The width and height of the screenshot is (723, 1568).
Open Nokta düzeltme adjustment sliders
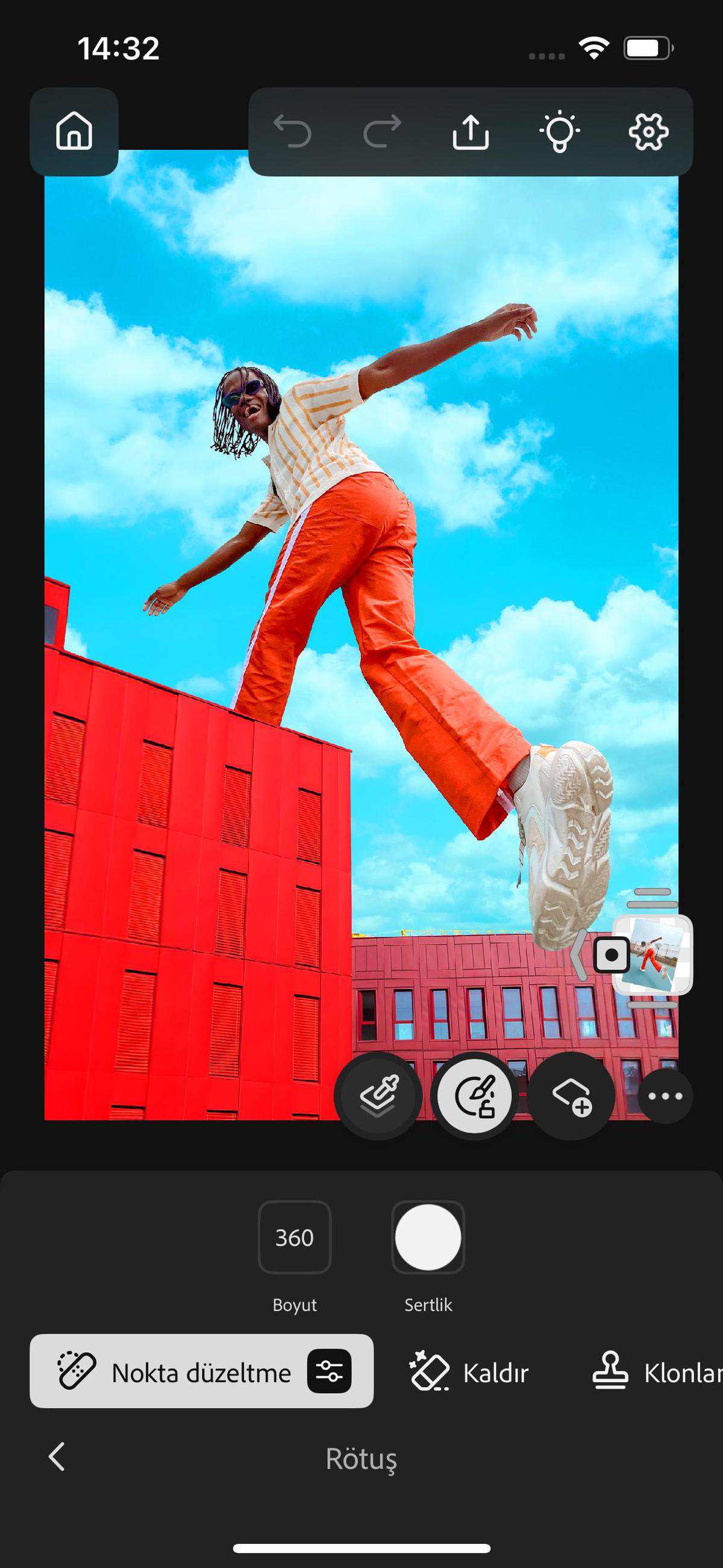pyautogui.click(x=329, y=1371)
